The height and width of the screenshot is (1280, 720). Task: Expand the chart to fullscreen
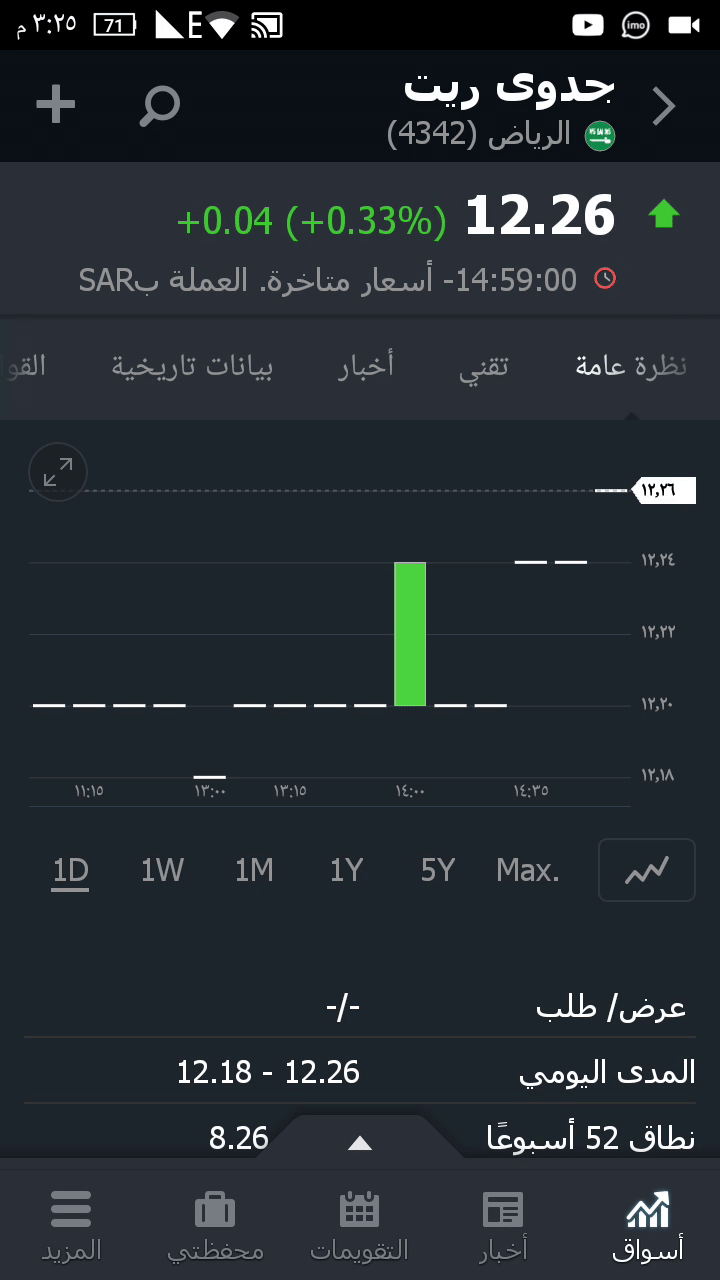click(x=58, y=472)
